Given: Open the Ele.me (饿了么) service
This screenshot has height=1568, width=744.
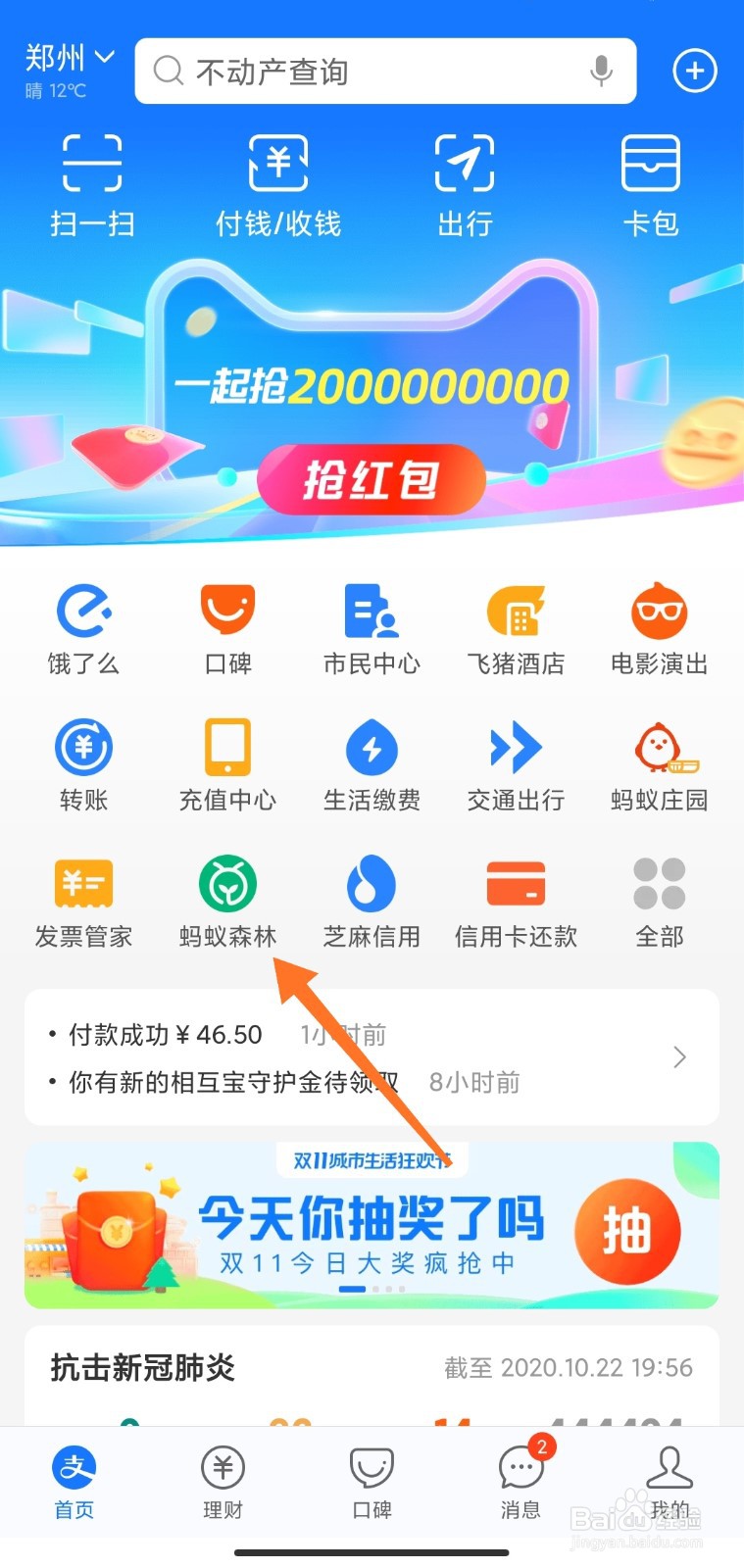Looking at the screenshot, I should (x=83, y=627).
